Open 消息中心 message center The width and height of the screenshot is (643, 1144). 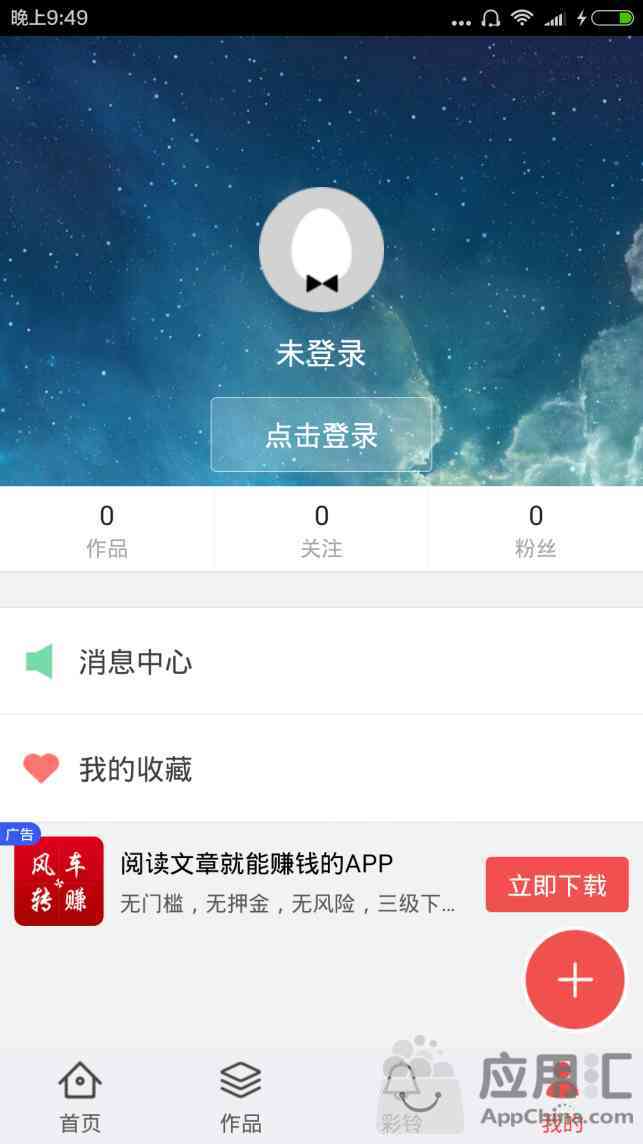321,662
